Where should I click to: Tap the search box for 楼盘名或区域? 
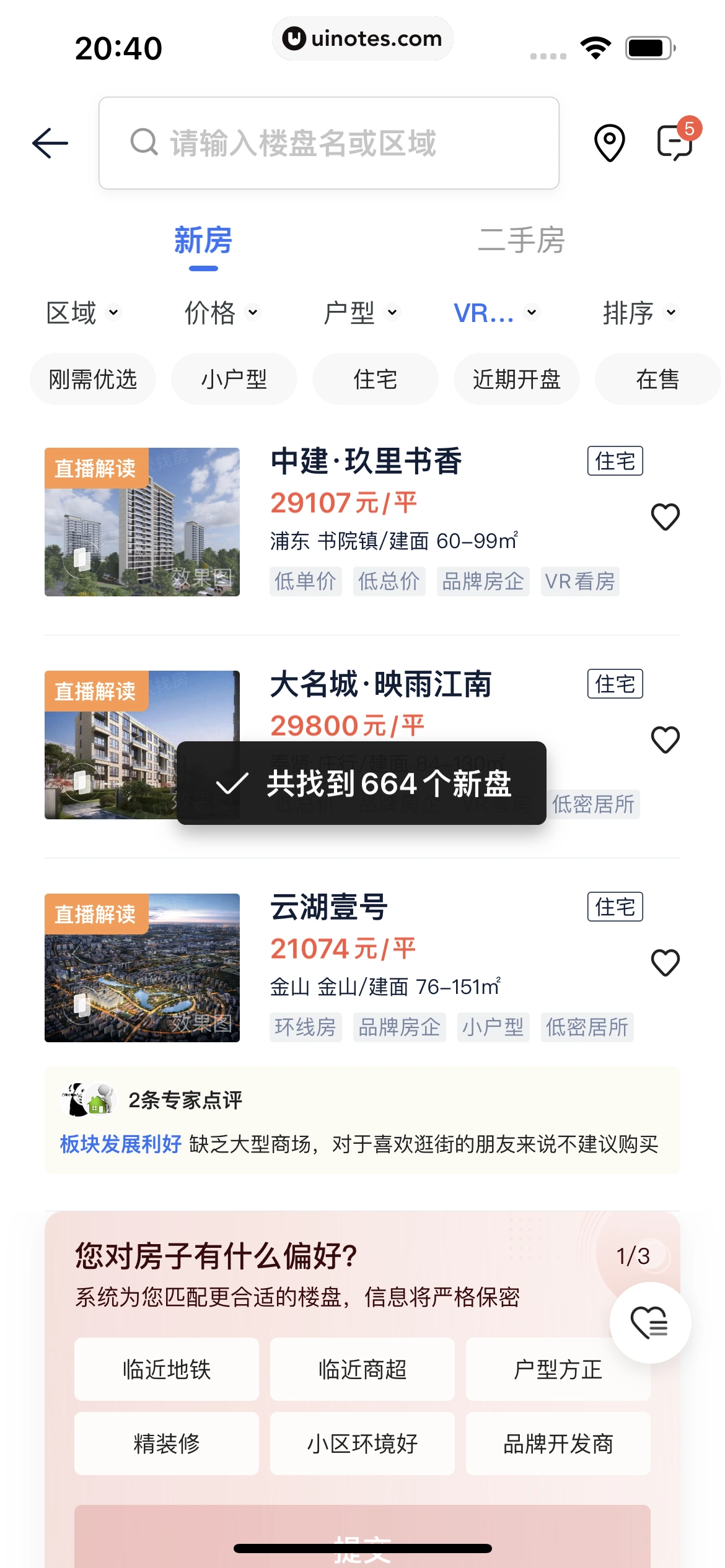328,143
